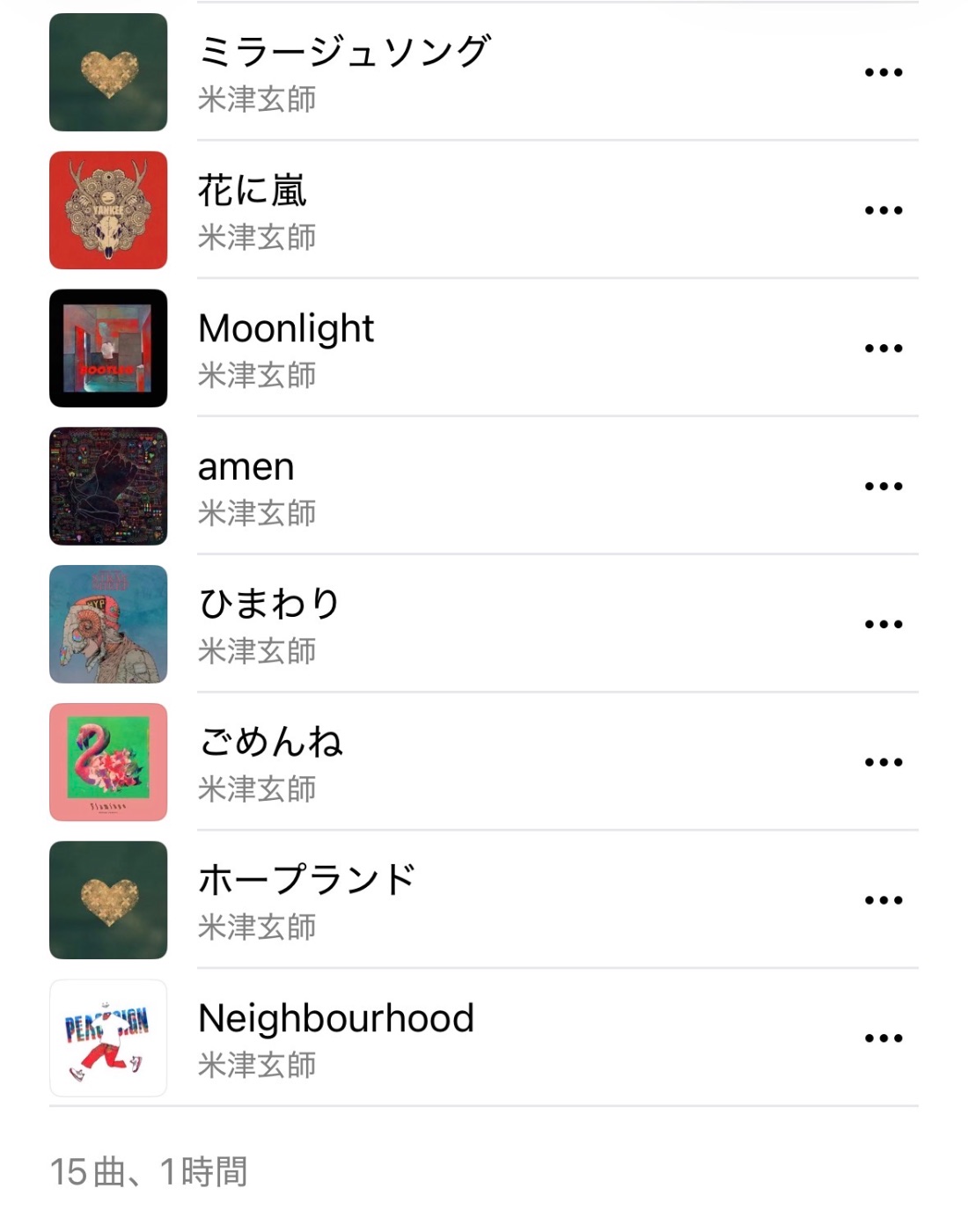
Task: Open more options for amen
Action: click(884, 487)
